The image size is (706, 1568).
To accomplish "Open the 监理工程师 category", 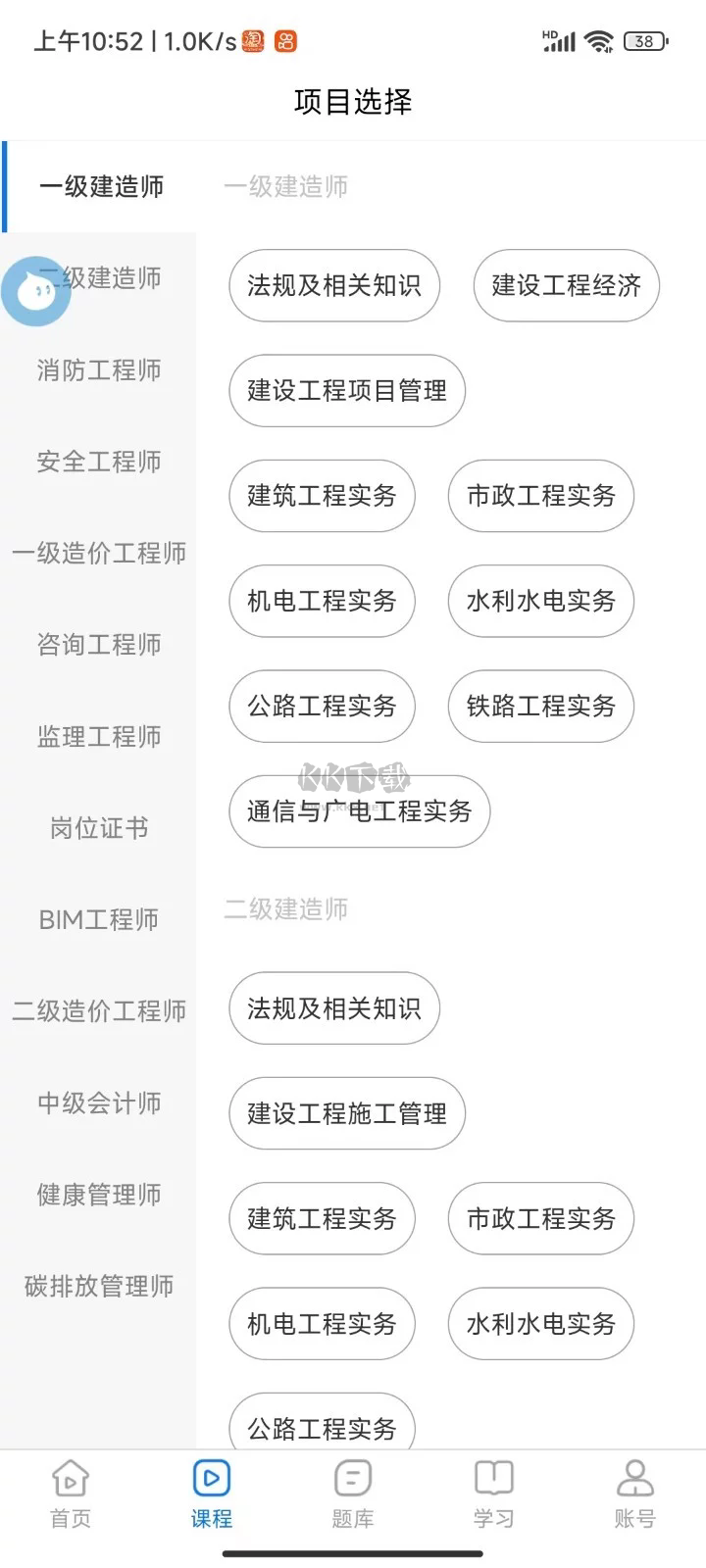I will (x=98, y=736).
